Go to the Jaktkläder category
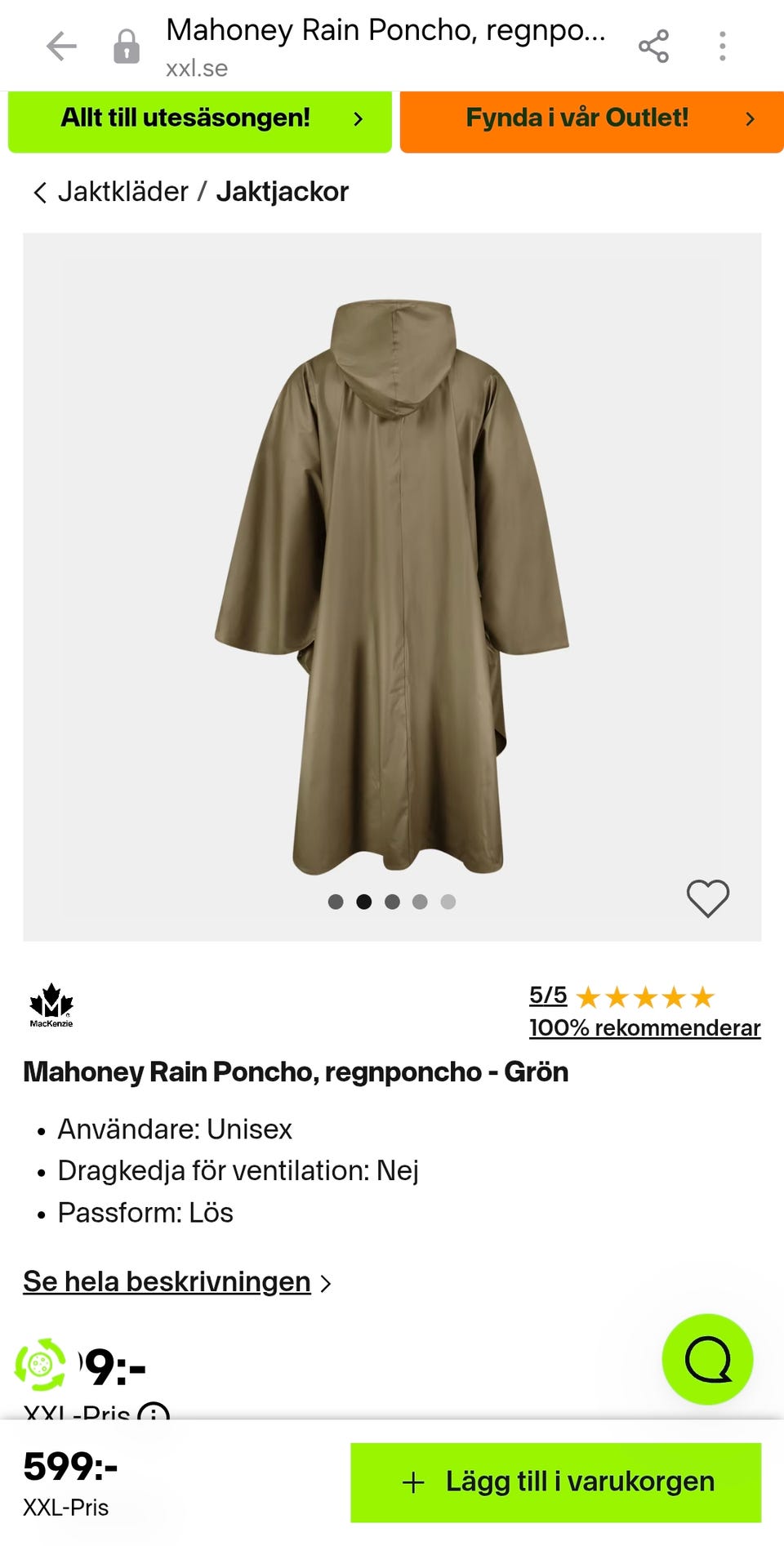784x1546 pixels. (x=122, y=192)
